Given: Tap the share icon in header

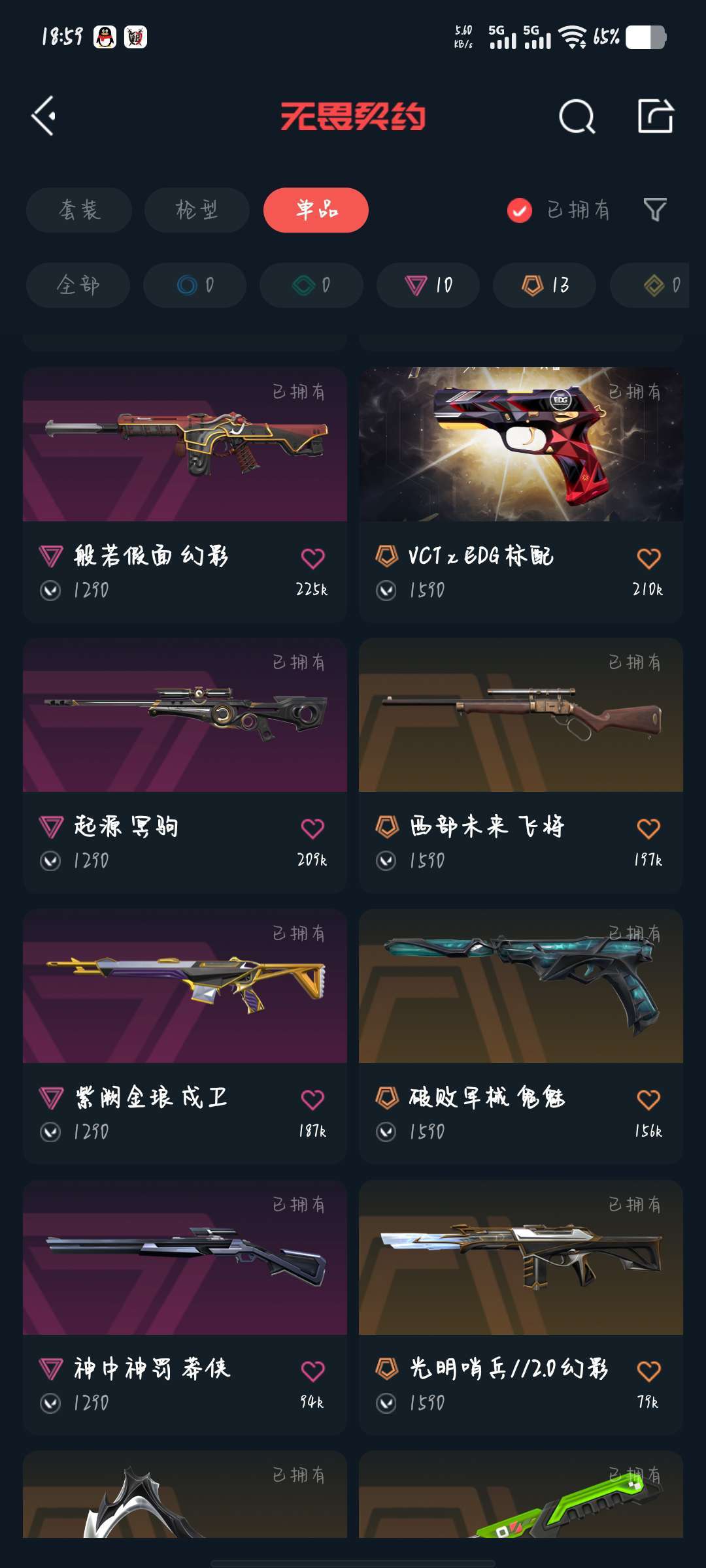Looking at the screenshot, I should 656,116.
